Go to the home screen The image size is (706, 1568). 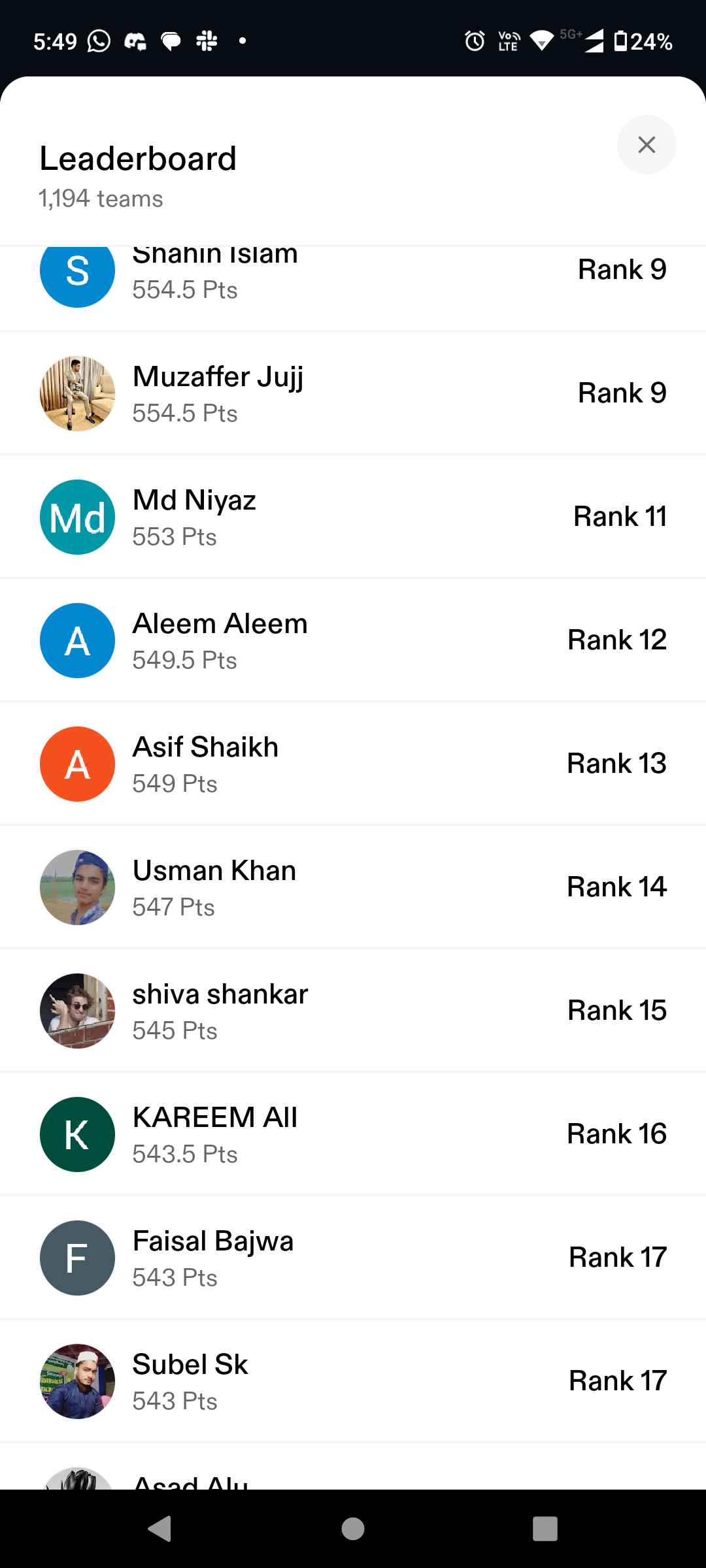[353, 1529]
